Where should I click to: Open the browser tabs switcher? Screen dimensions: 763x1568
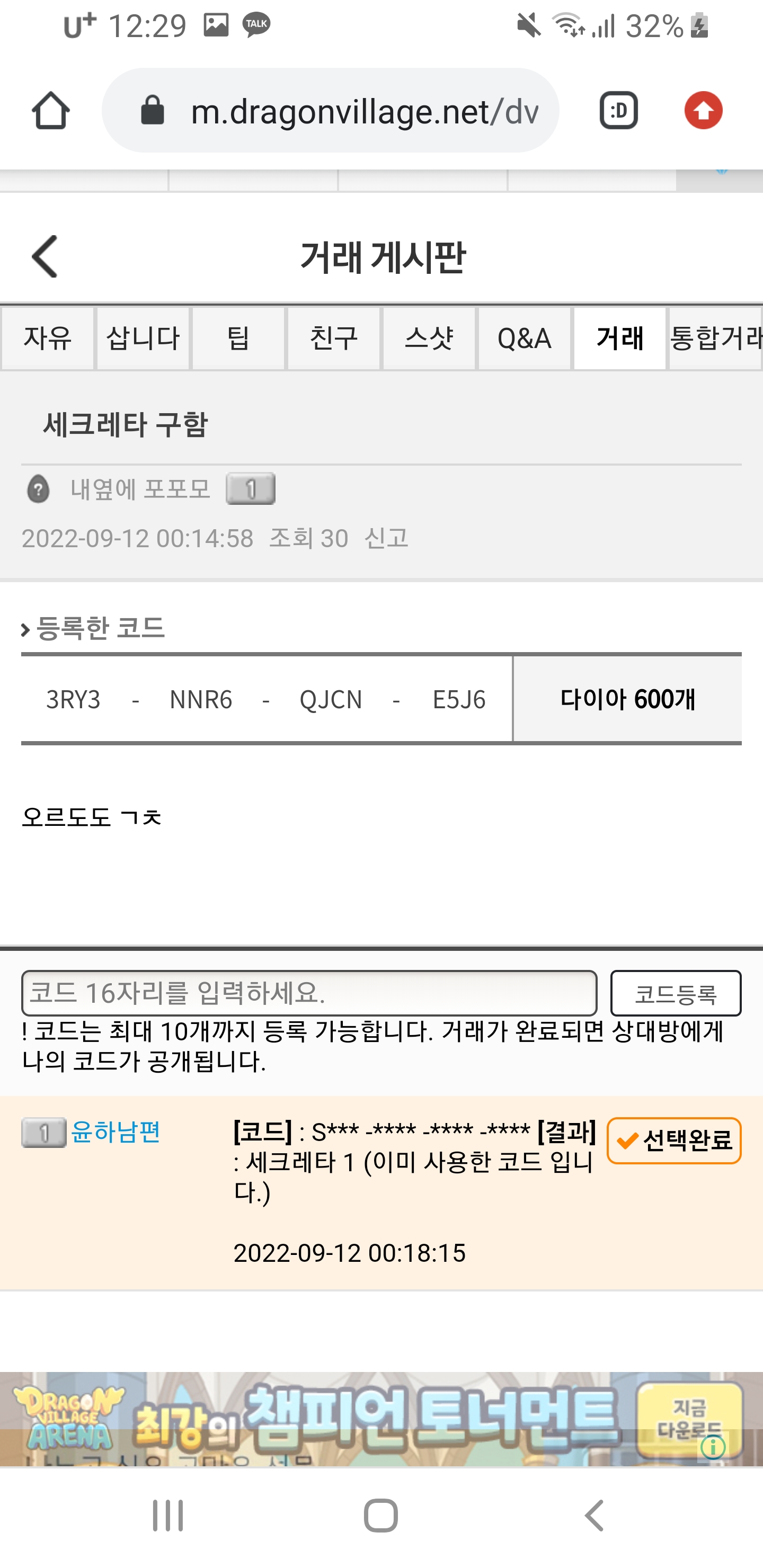pos(619,111)
